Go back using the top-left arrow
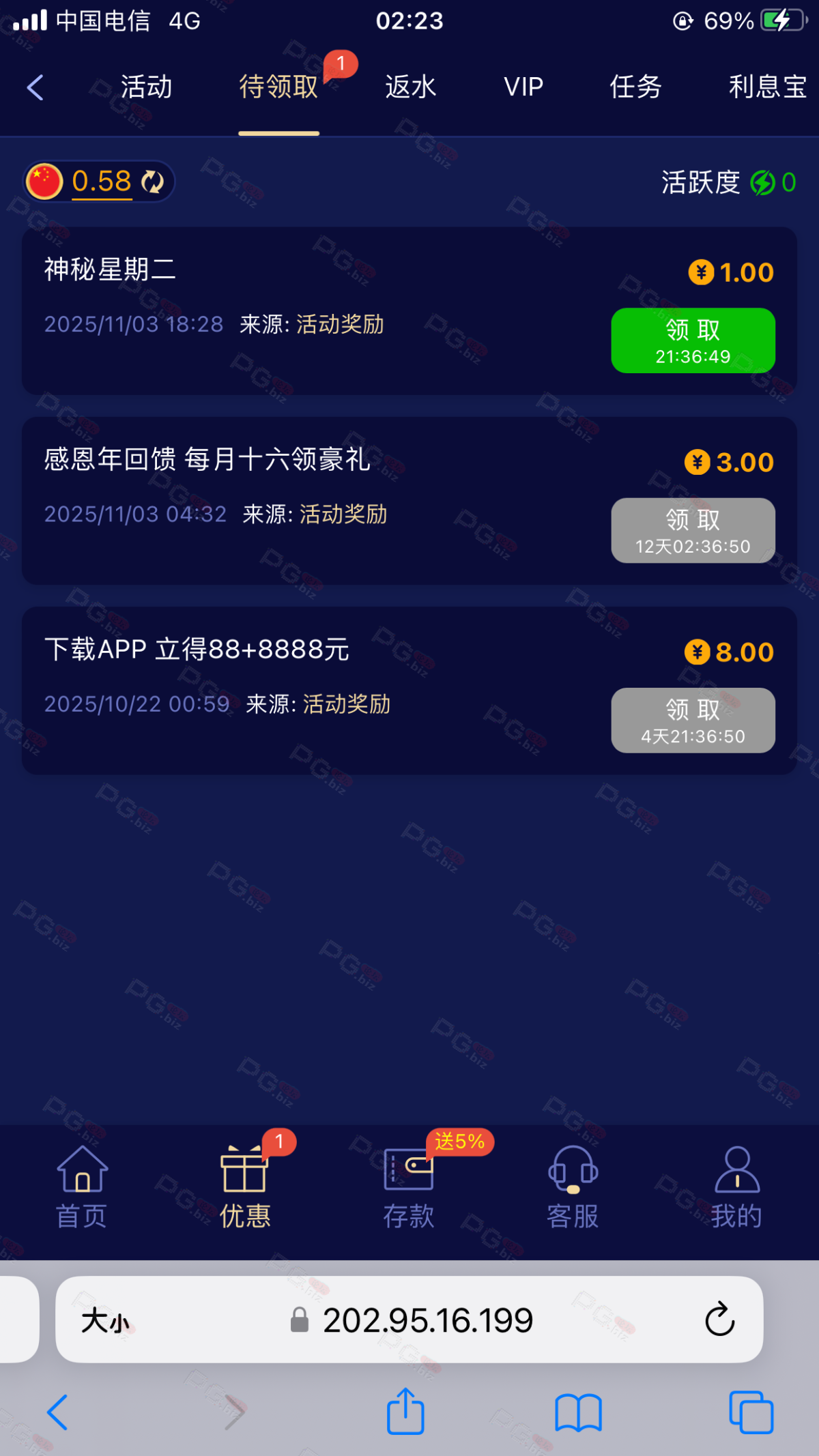Image resolution: width=819 pixels, height=1456 pixels. [35, 87]
